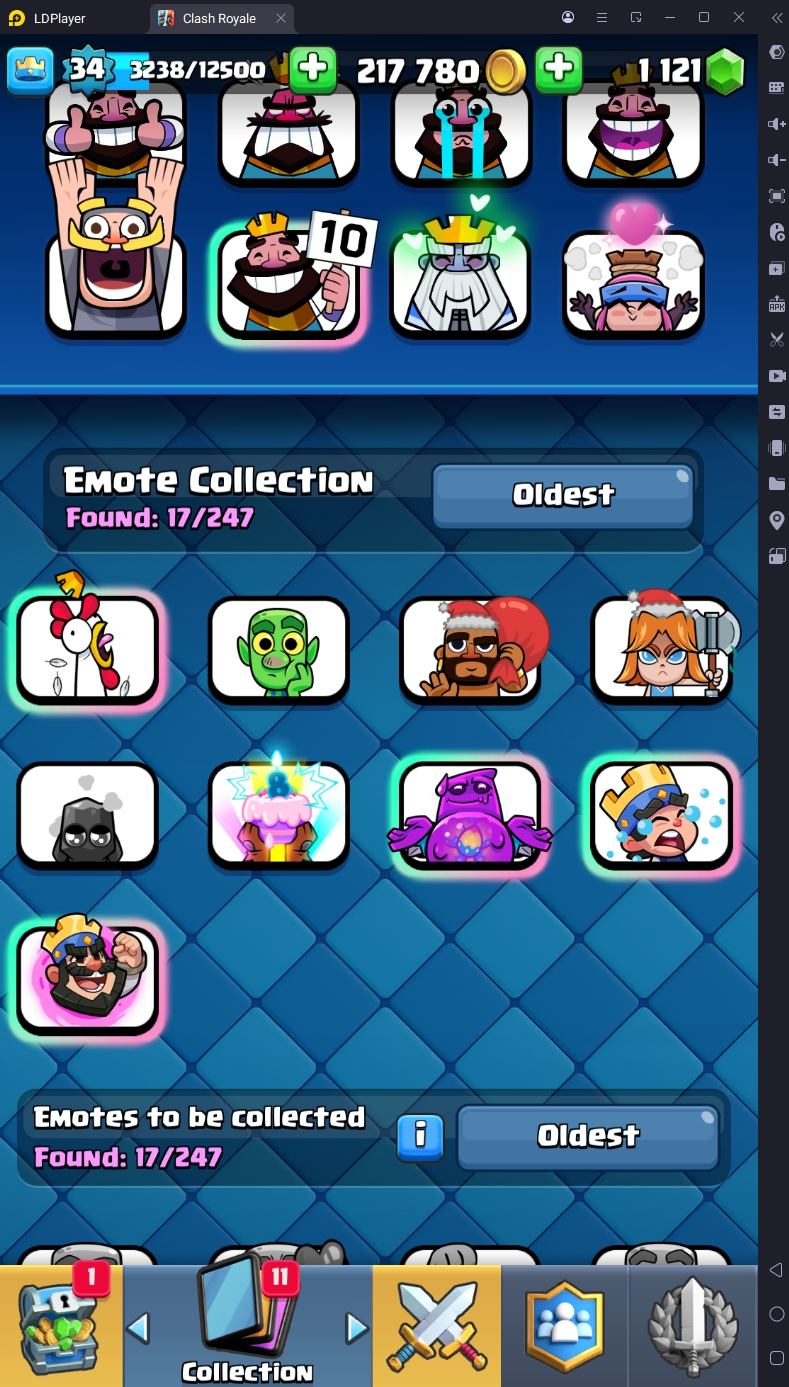Change Emote Collection sort order from Oldest
789x1387 pixels.
563,495
